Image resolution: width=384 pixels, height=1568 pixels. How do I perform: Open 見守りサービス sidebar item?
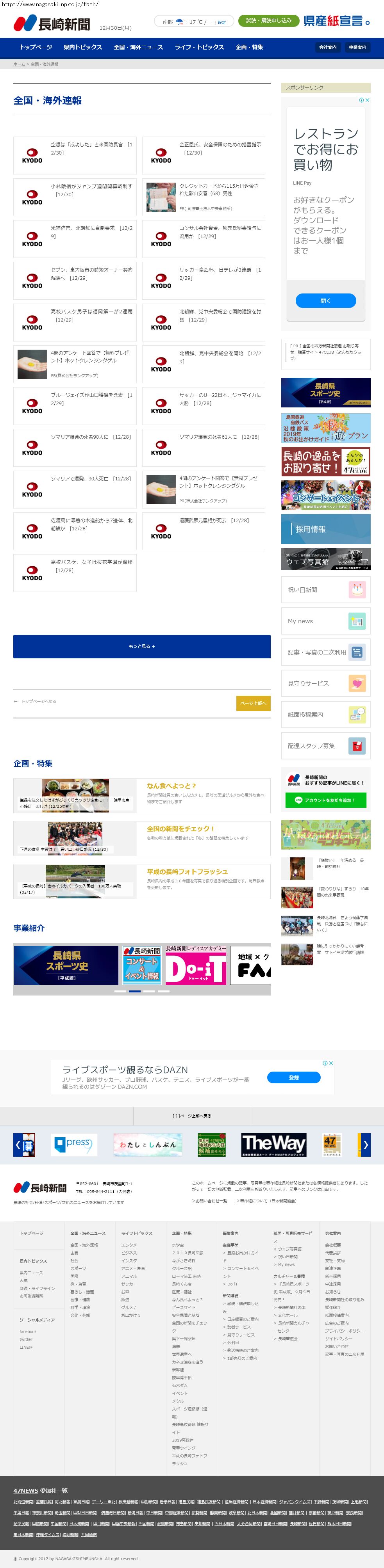[325, 684]
